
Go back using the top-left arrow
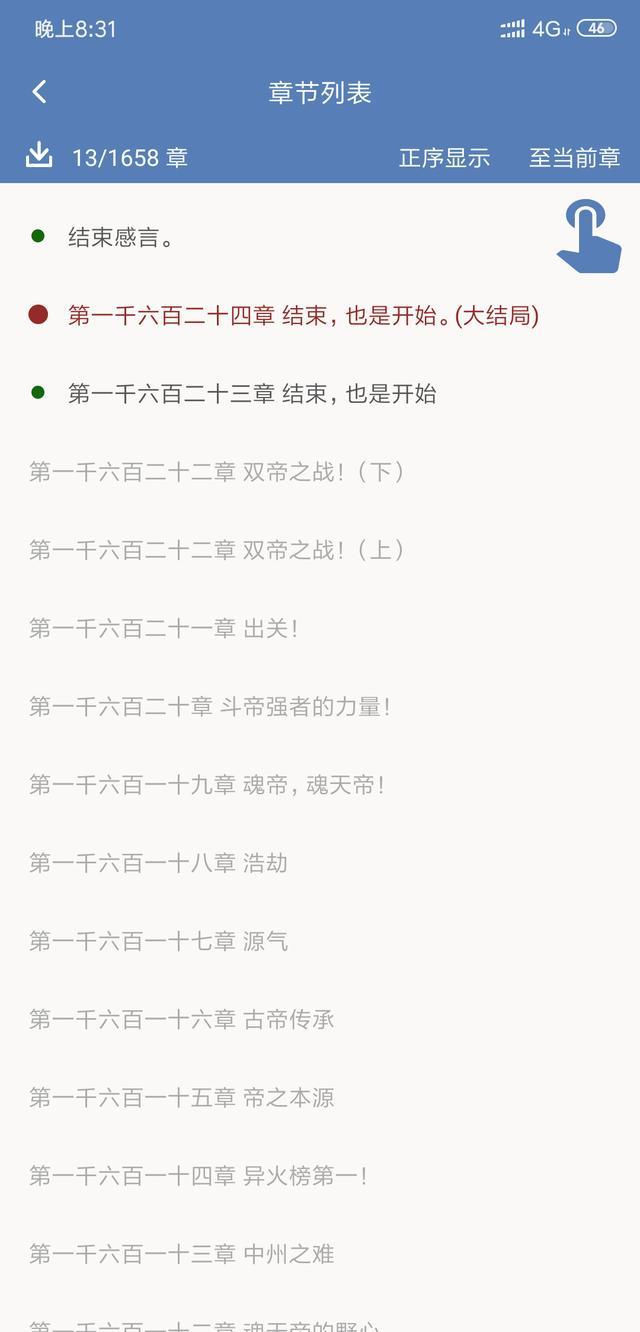[39, 92]
